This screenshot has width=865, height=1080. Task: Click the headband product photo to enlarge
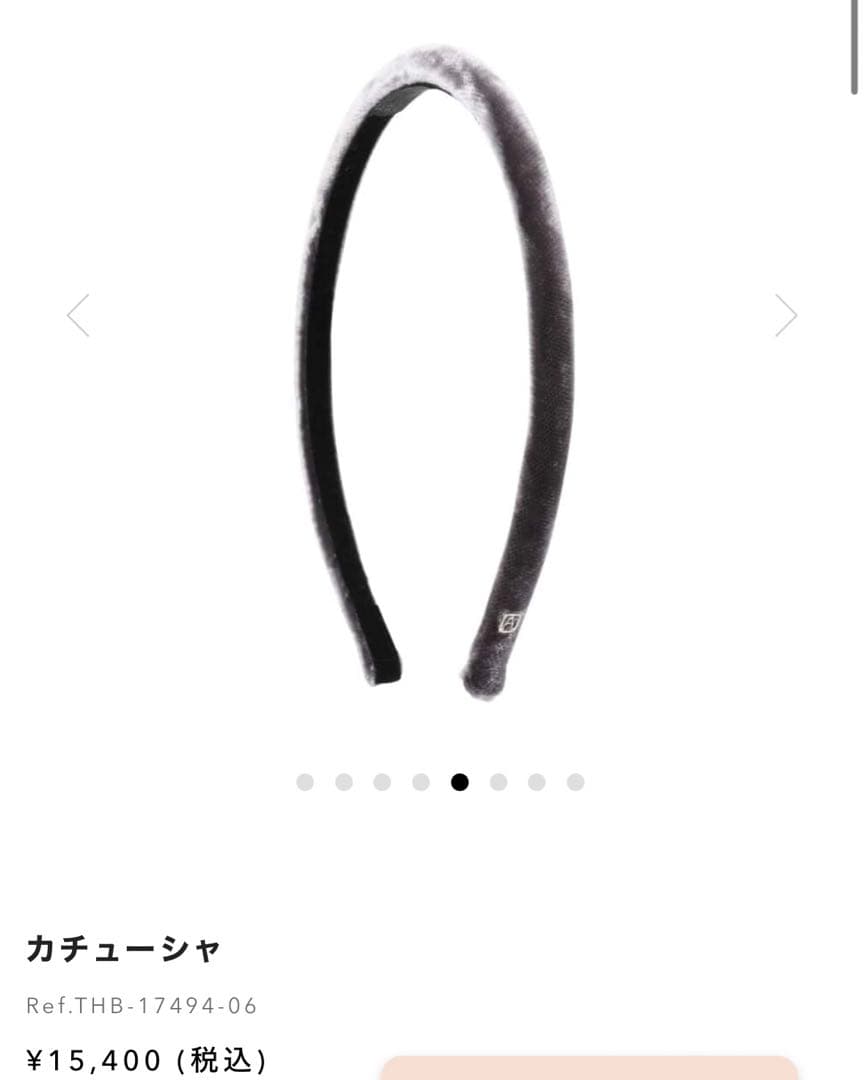432,380
